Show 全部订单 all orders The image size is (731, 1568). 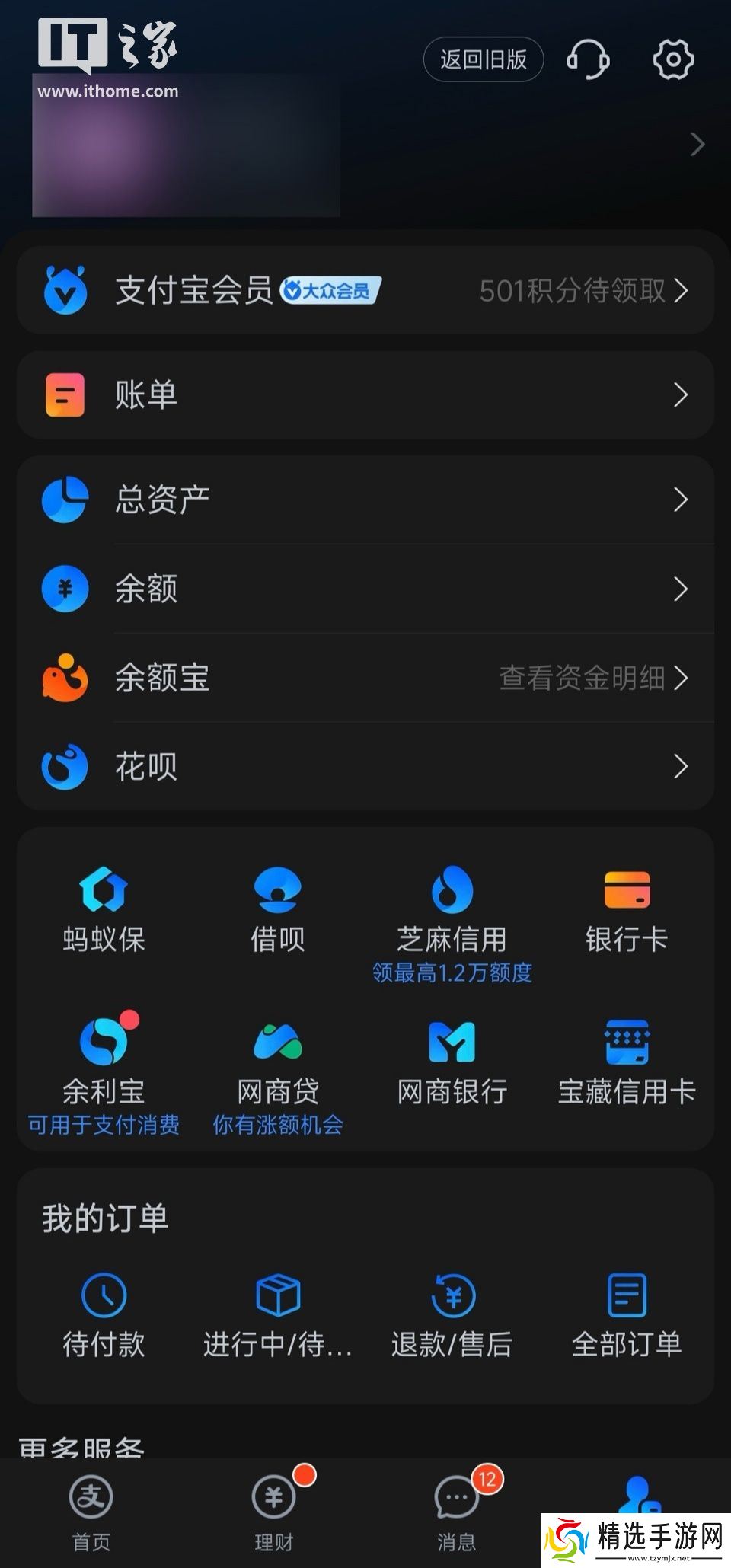pyautogui.click(x=627, y=1315)
